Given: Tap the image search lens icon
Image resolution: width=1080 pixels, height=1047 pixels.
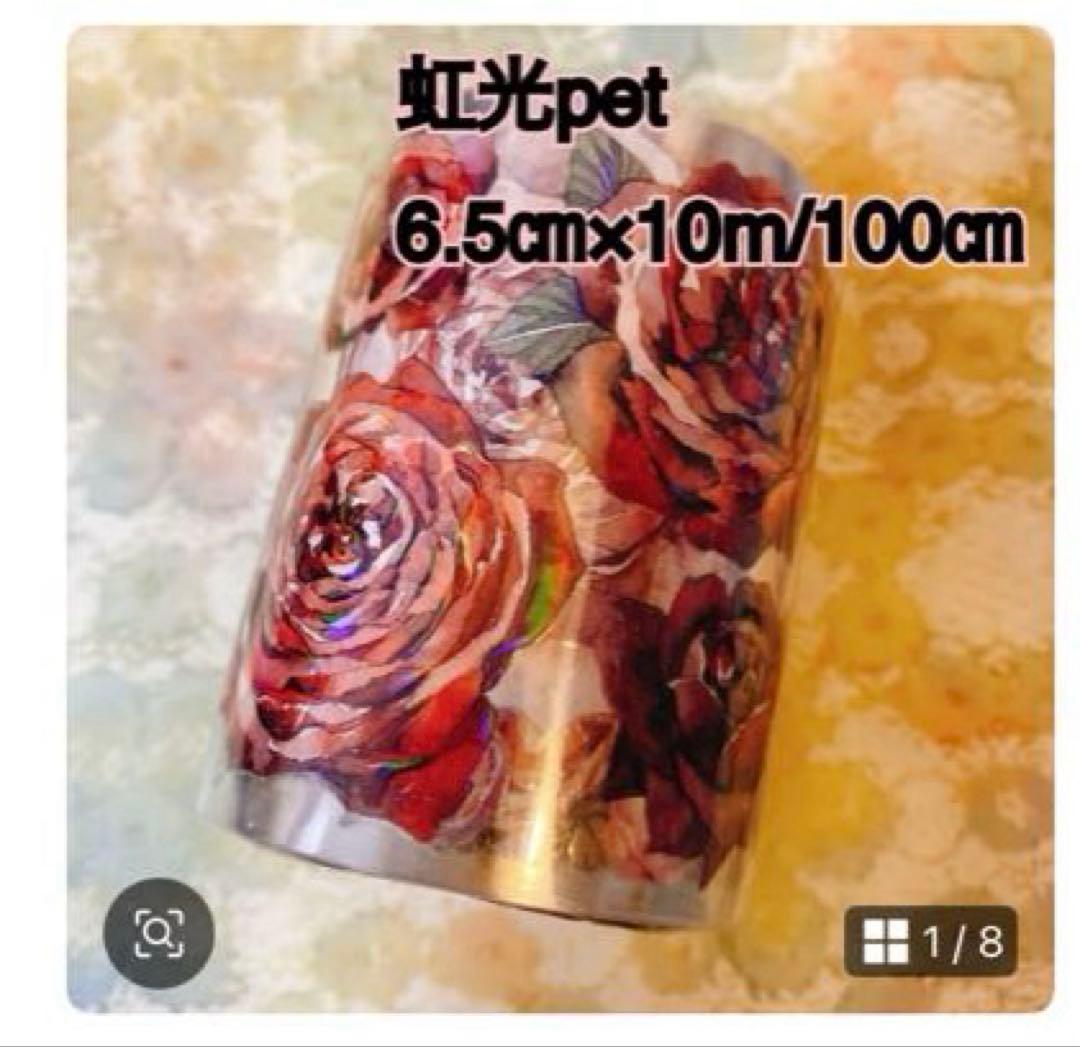Looking at the screenshot, I should tap(159, 933).
